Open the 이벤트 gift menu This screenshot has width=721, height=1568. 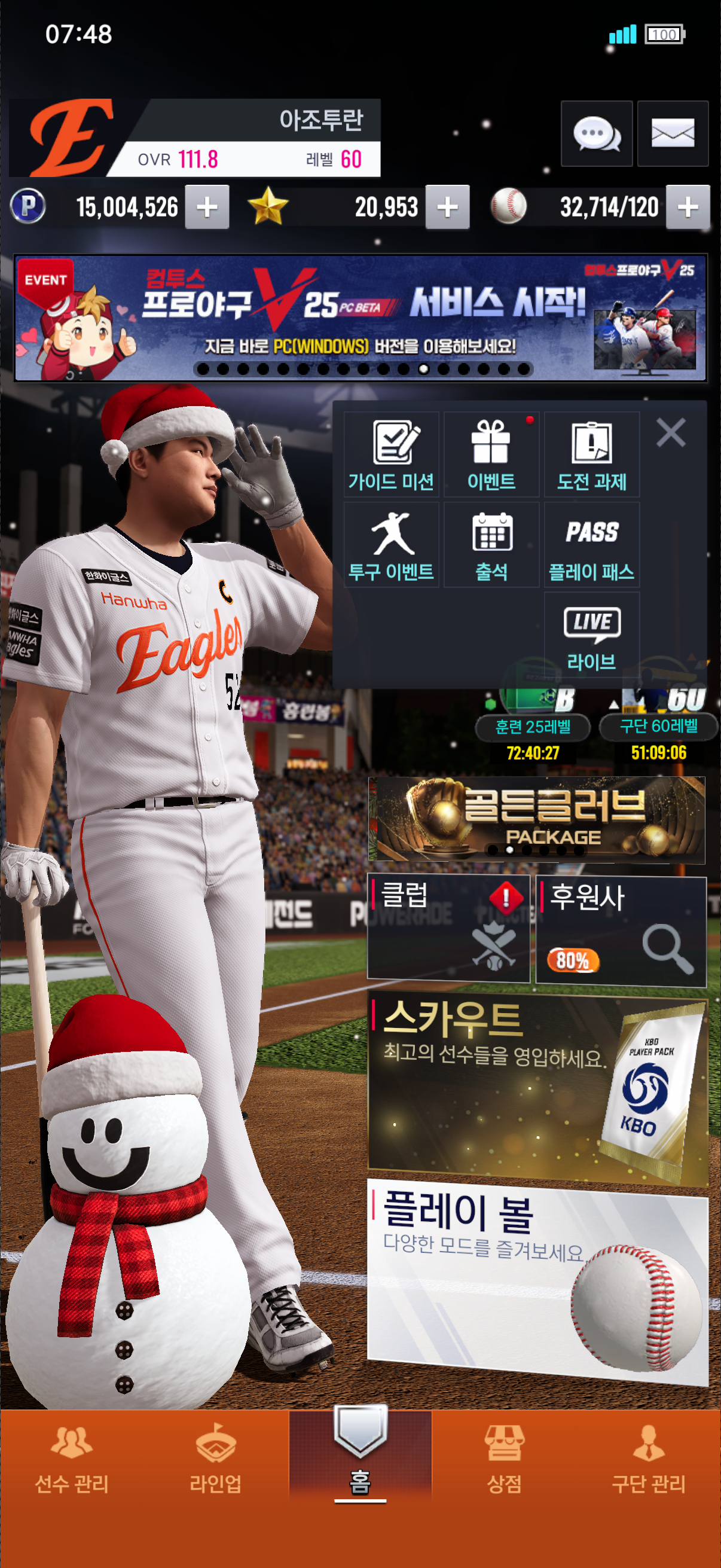pyautogui.click(x=491, y=454)
